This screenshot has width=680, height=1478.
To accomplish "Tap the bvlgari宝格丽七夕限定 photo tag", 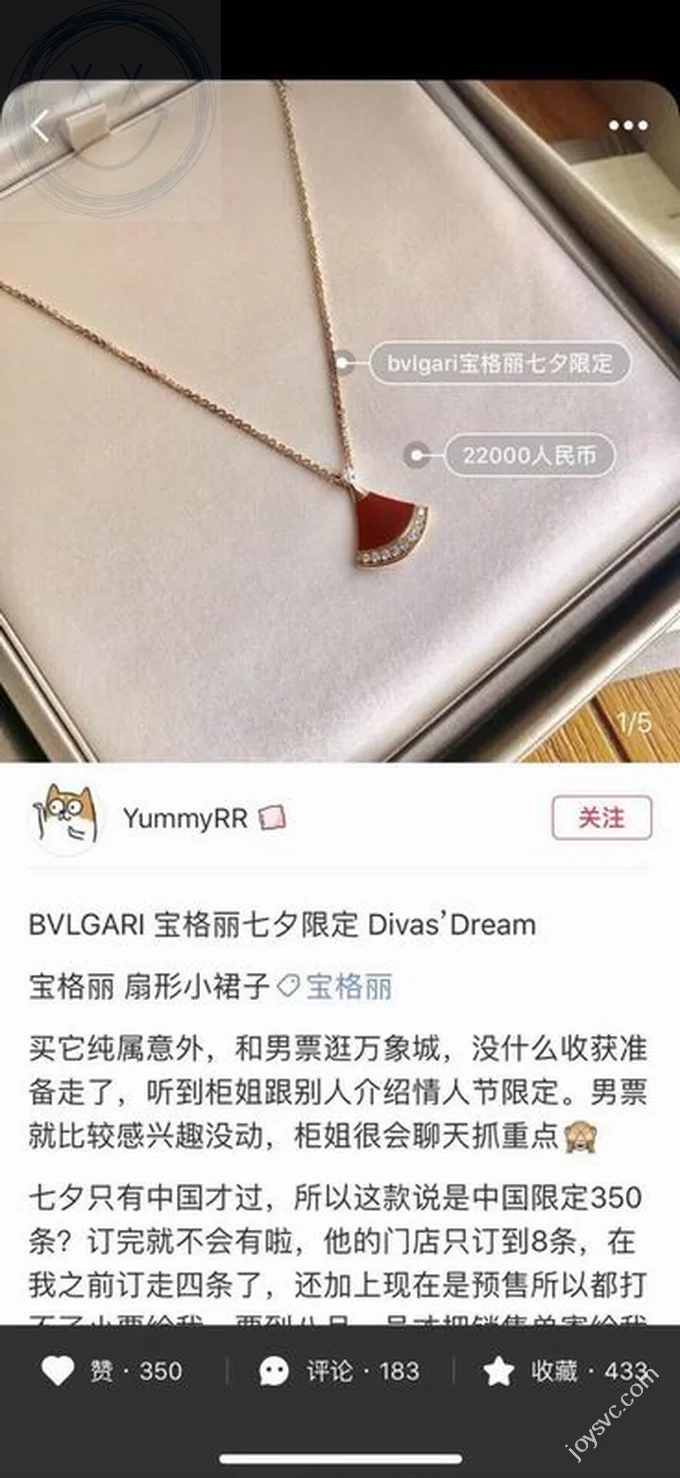I will click(499, 363).
